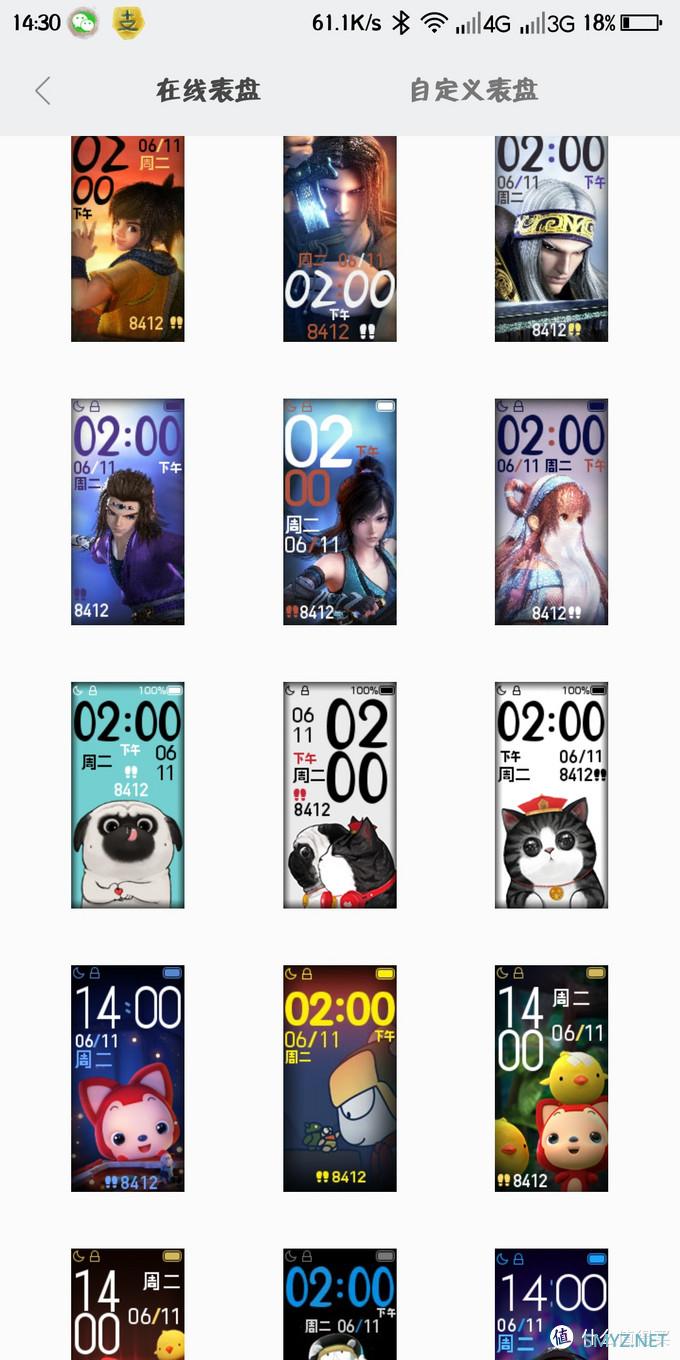Screen dimensions: 680x1360
Task: Open the pug and black cat watch face
Action: click(x=340, y=795)
